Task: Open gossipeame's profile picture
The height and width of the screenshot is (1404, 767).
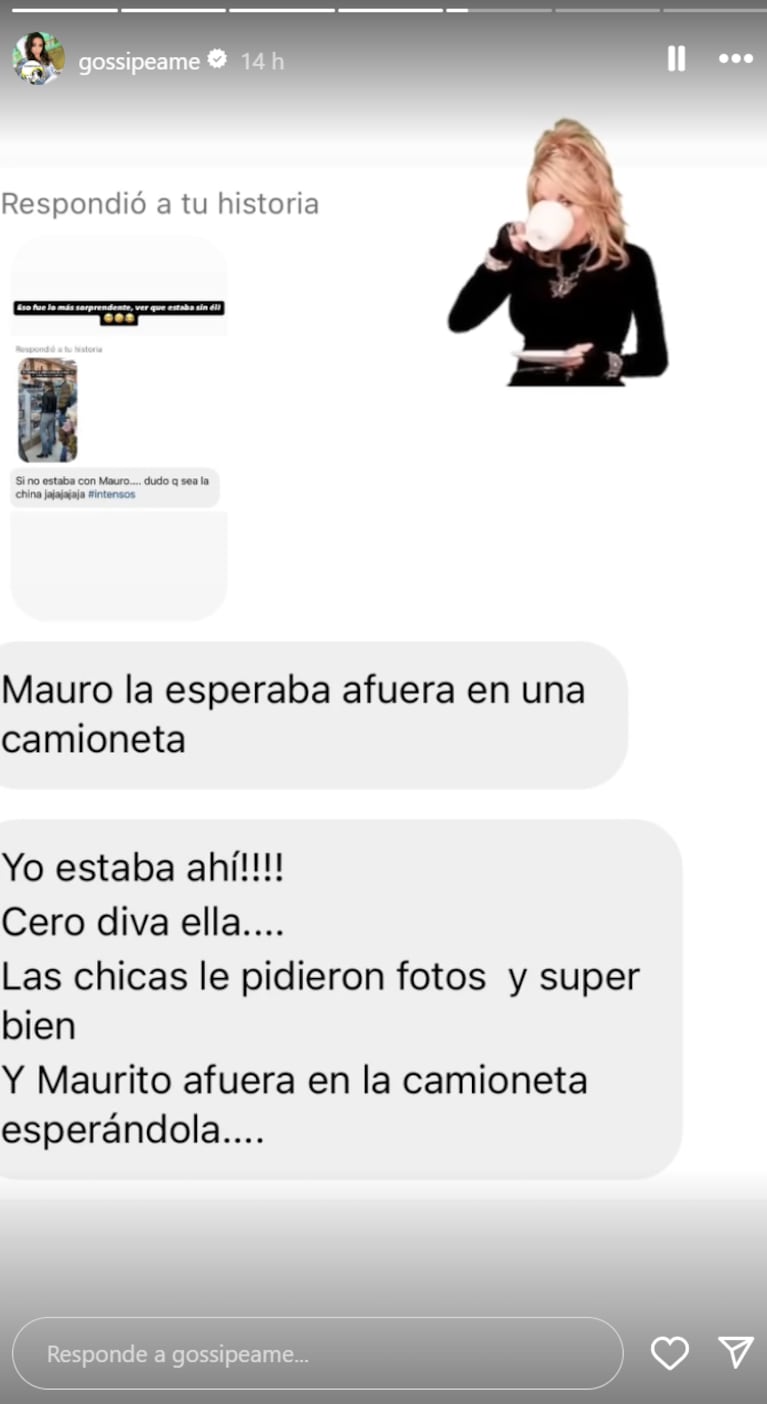Action: pos(38,59)
